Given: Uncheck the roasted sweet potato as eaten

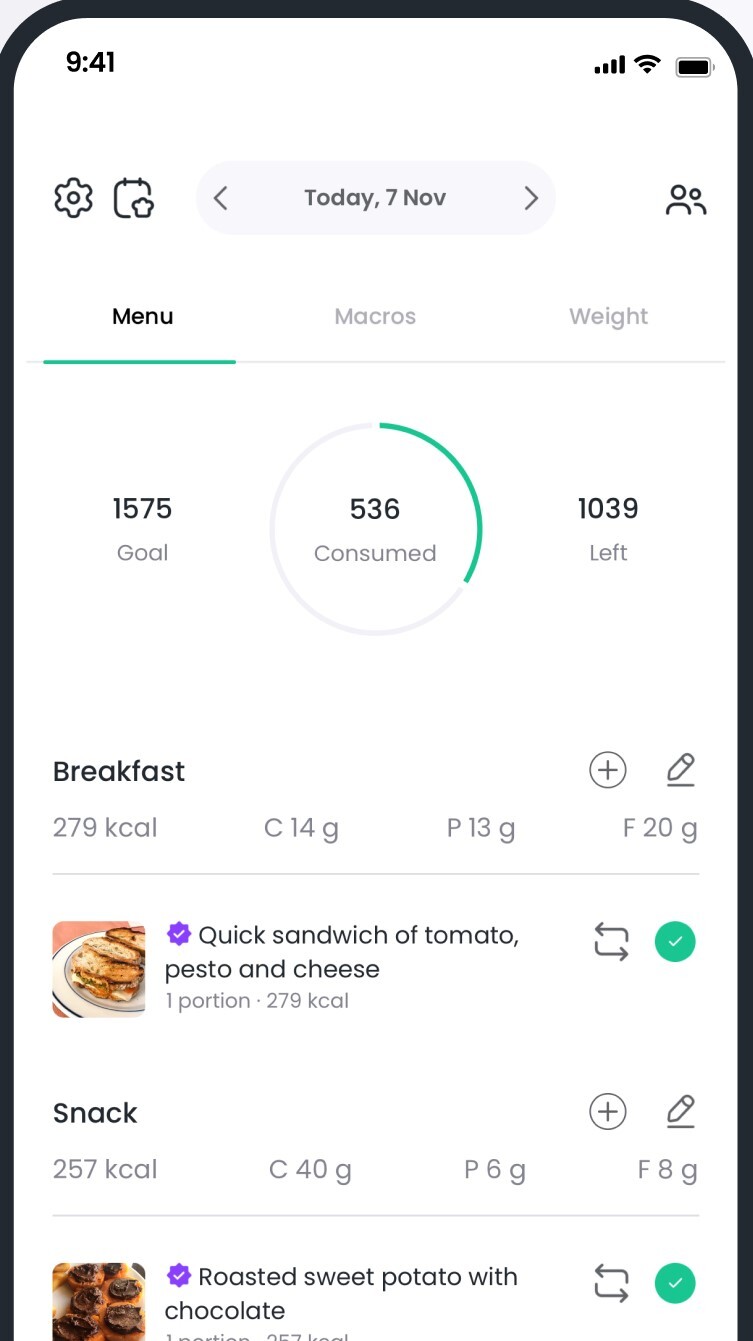Looking at the screenshot, I should [x=675, y=1284].
